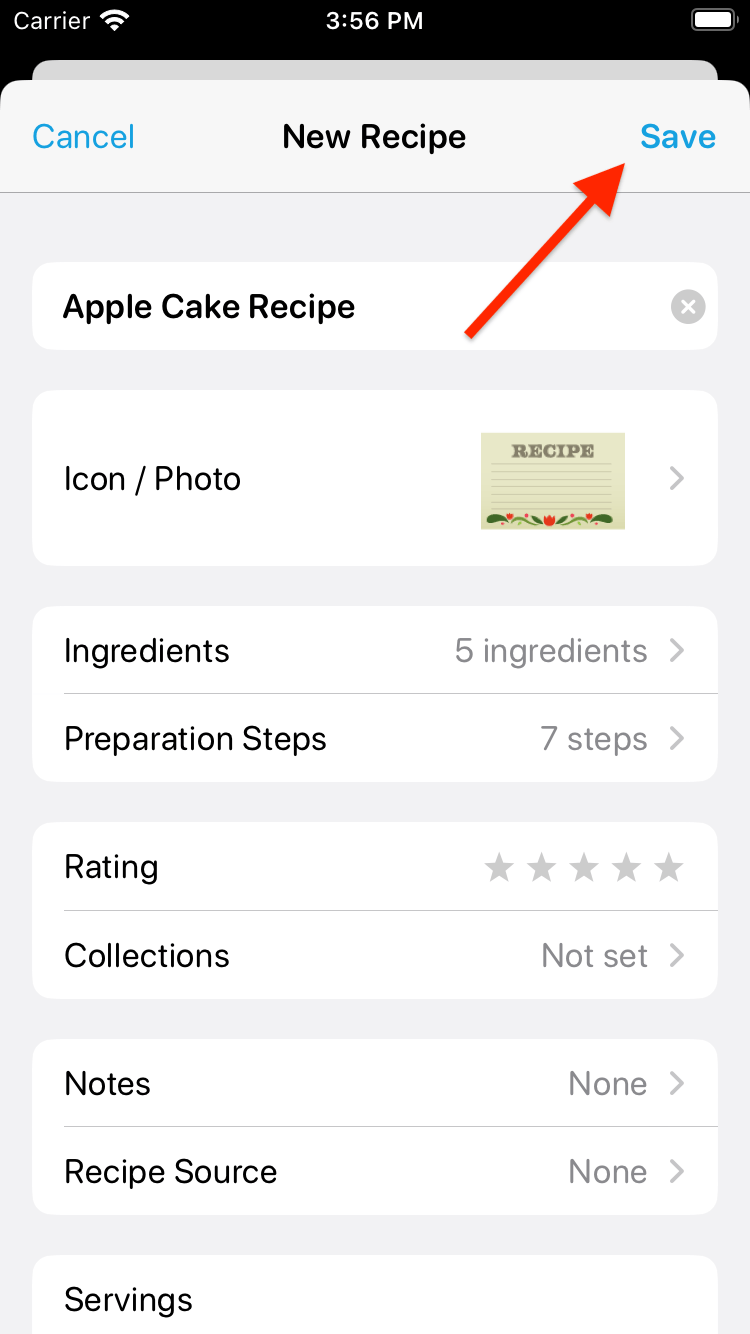Open the Ingredients list
The image size is (750, 1334).
pos(375,651)
